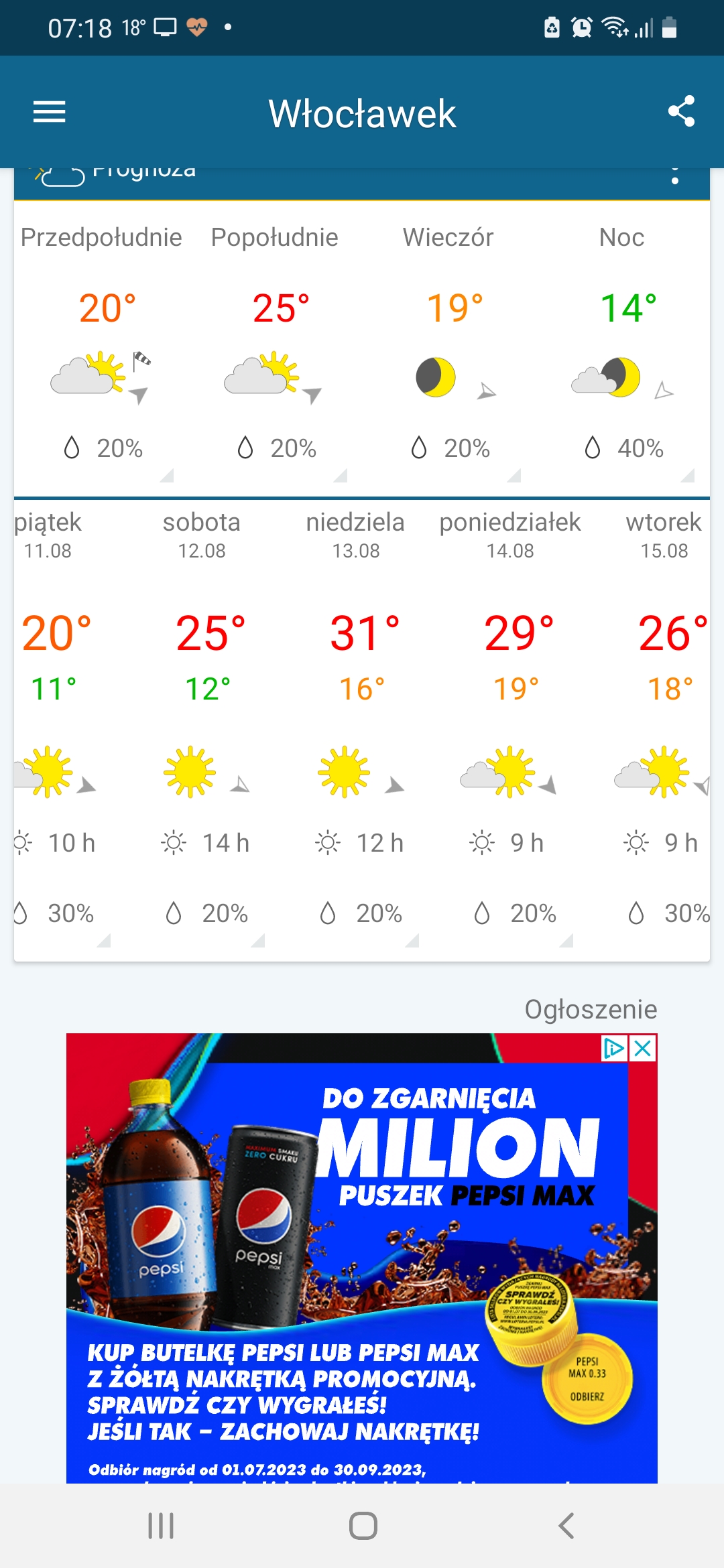The height and width of the screenshot is (1568, 724).
Task: Show details for Wieczór forecast
Action: coord(448,348)
